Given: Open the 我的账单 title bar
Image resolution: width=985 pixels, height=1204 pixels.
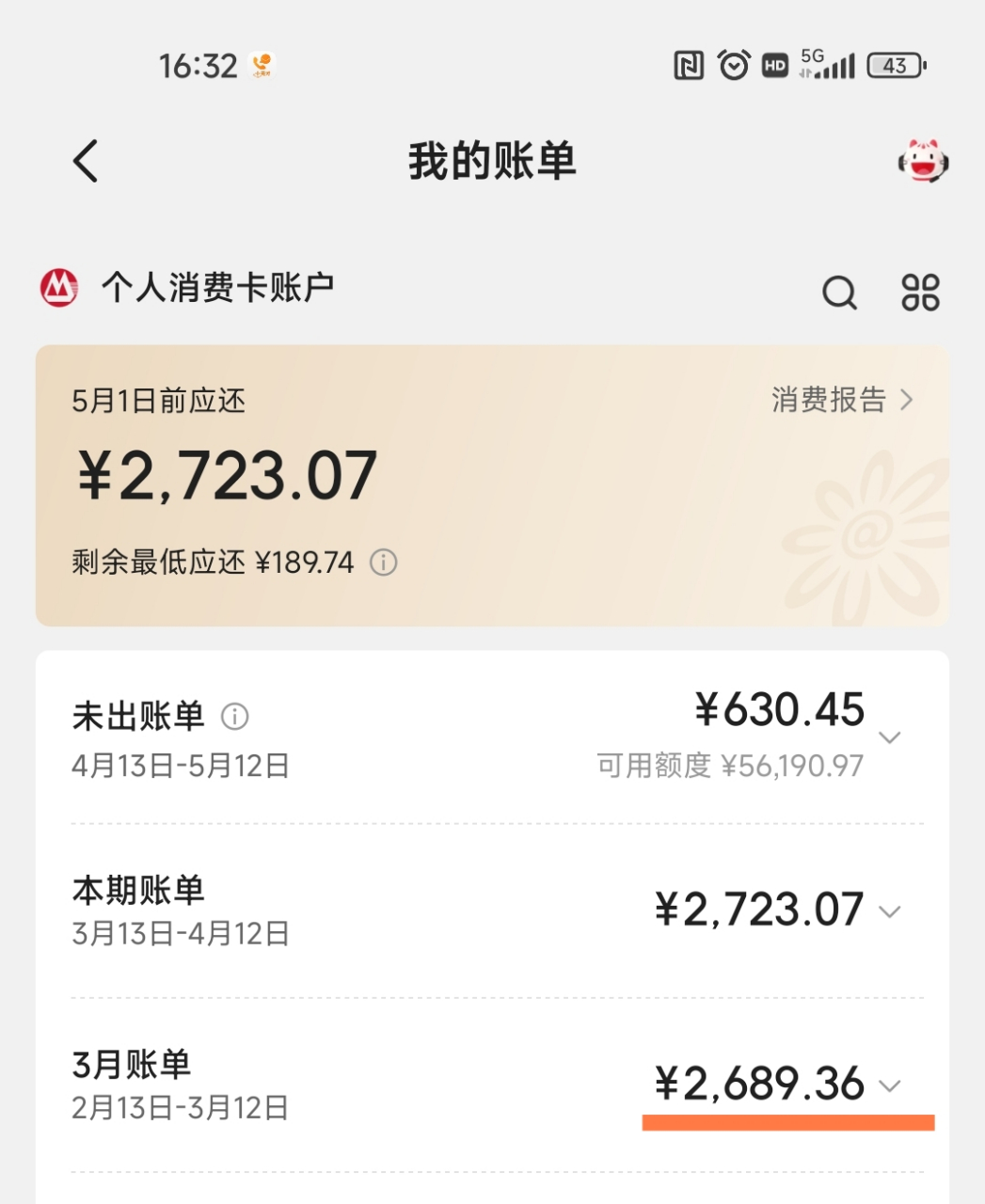Looking at the screenshot, I should click(x=492, y=161).
